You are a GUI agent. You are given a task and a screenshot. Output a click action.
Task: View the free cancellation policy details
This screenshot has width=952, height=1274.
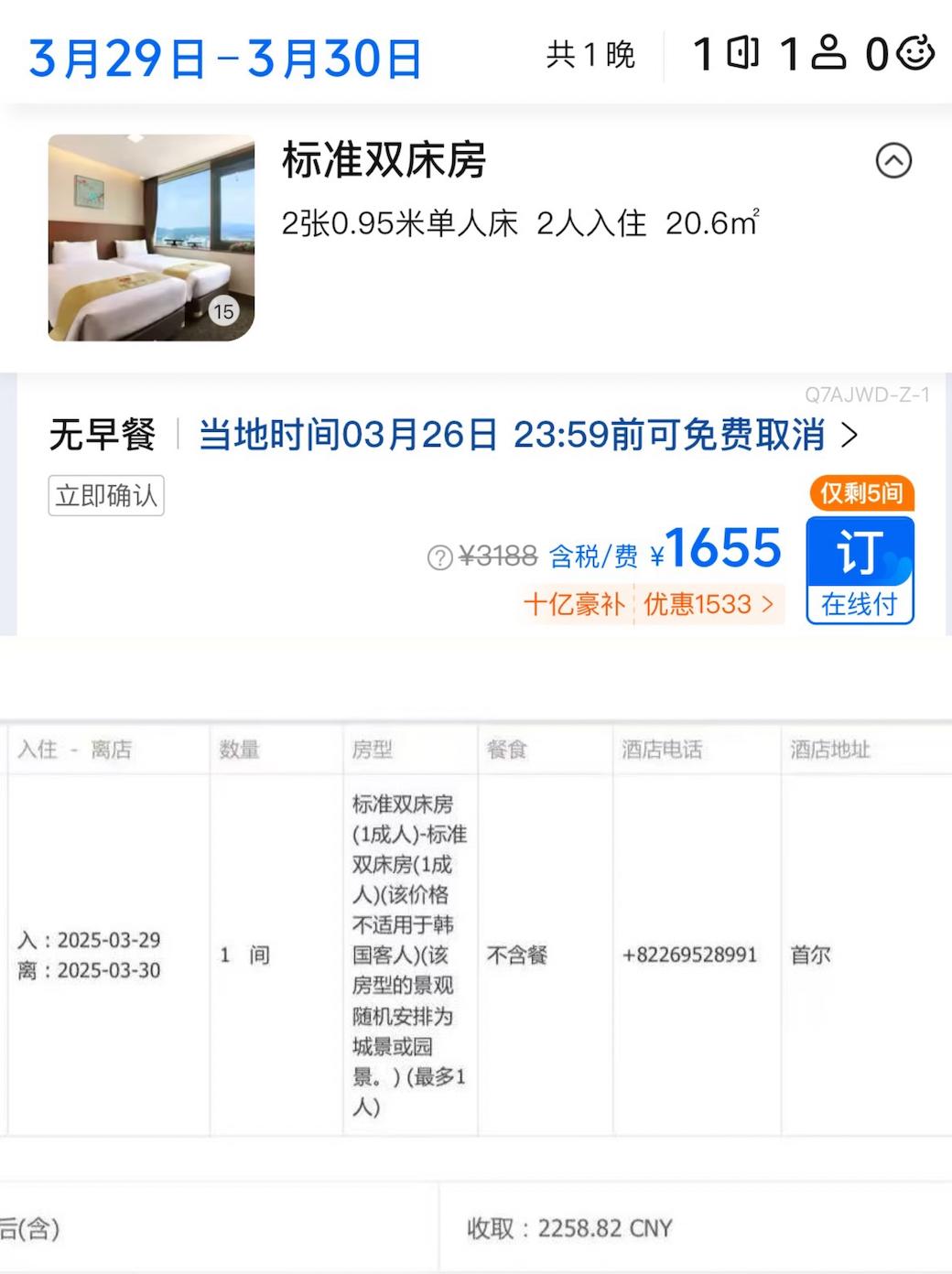pyautogui.click(x=527, y=435)
